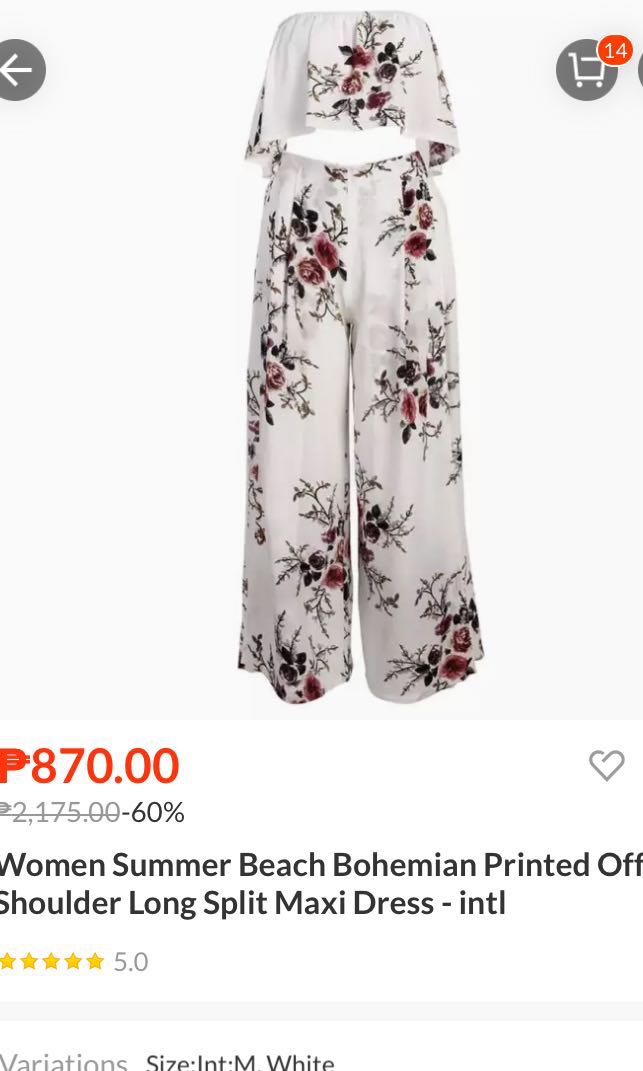Screen dimensions: 643x1071
Task: Go back using the arrow button
Action: point(17,69)
